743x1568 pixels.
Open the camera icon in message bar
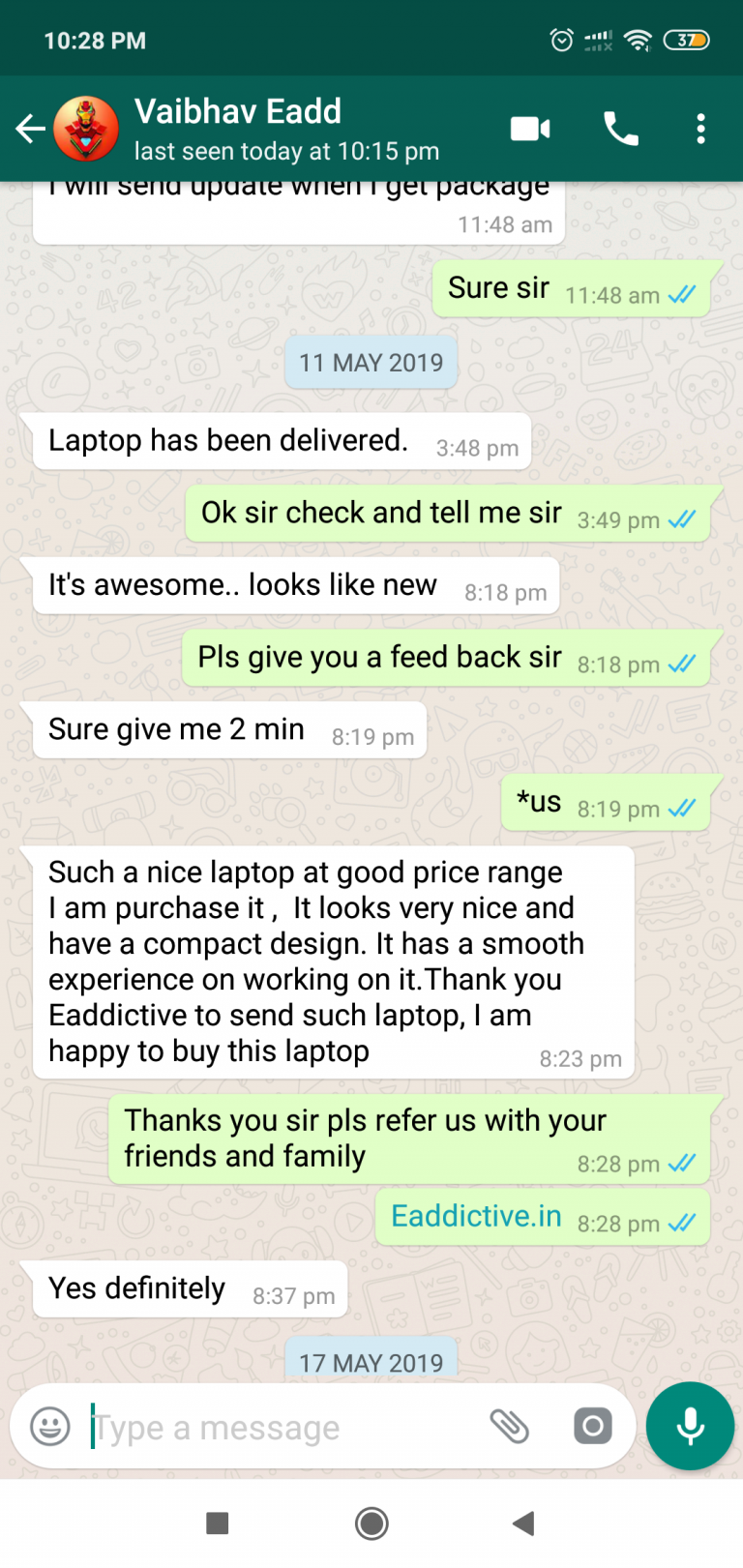pos(592,1426)
